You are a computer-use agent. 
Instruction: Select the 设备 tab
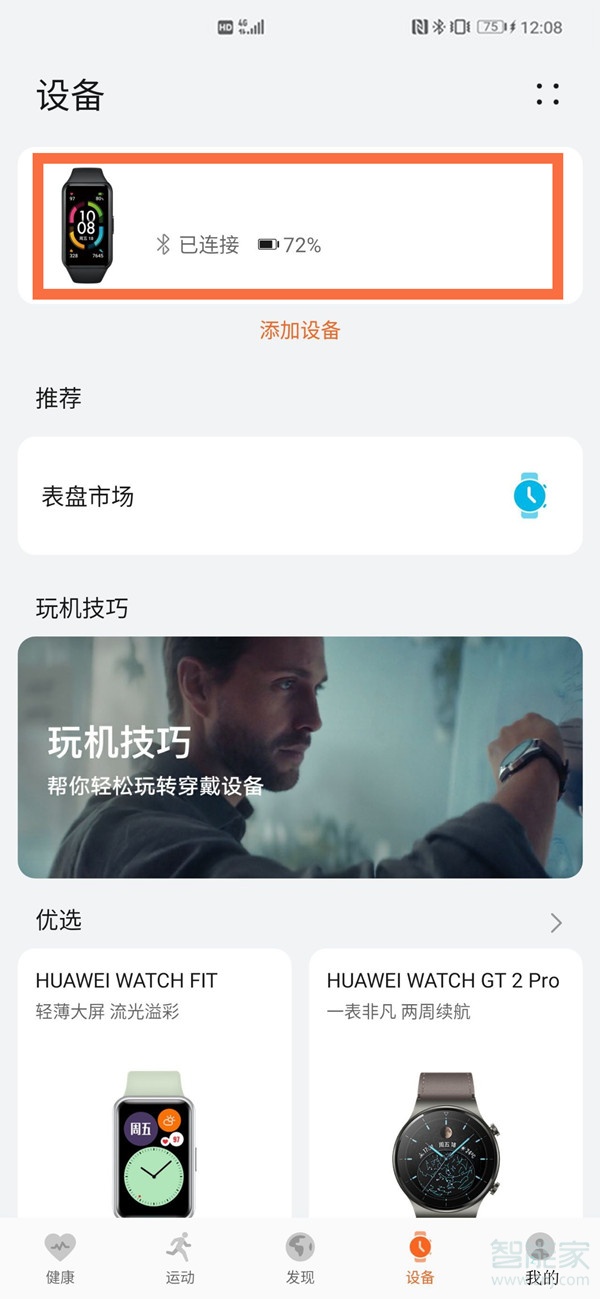point(420,1258)
